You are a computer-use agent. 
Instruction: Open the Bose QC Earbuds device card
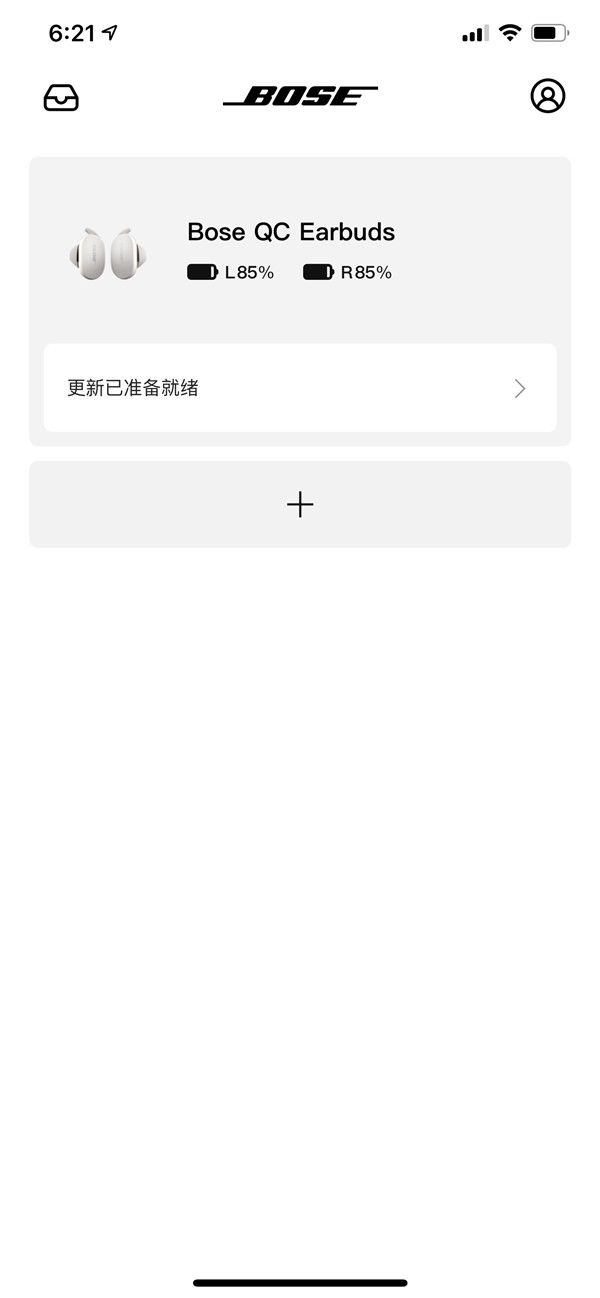(x=290, y=250)
